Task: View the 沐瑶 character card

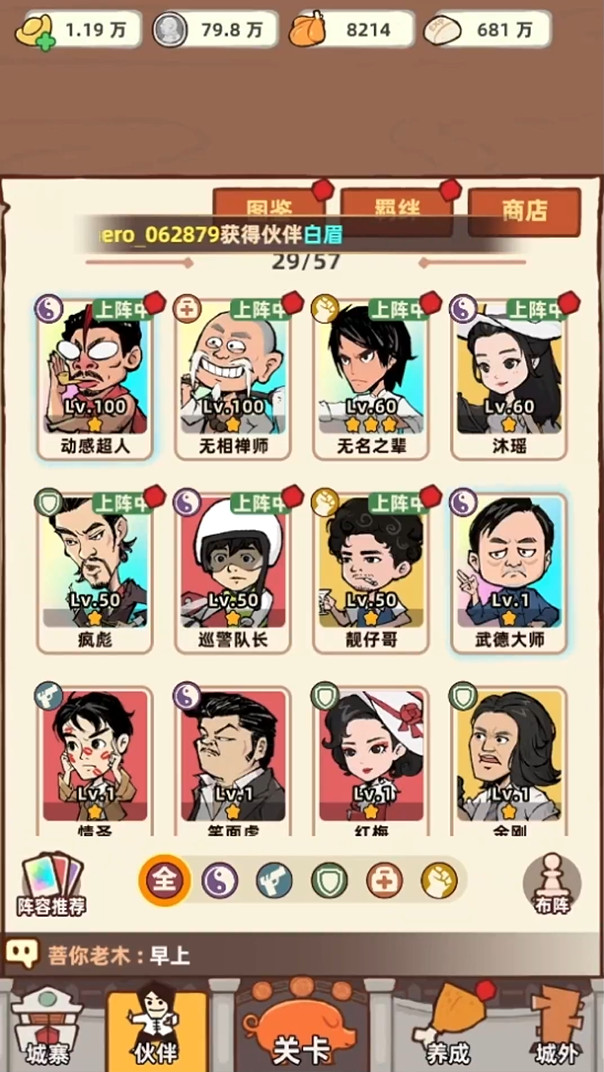Action: tap(508, 377)
